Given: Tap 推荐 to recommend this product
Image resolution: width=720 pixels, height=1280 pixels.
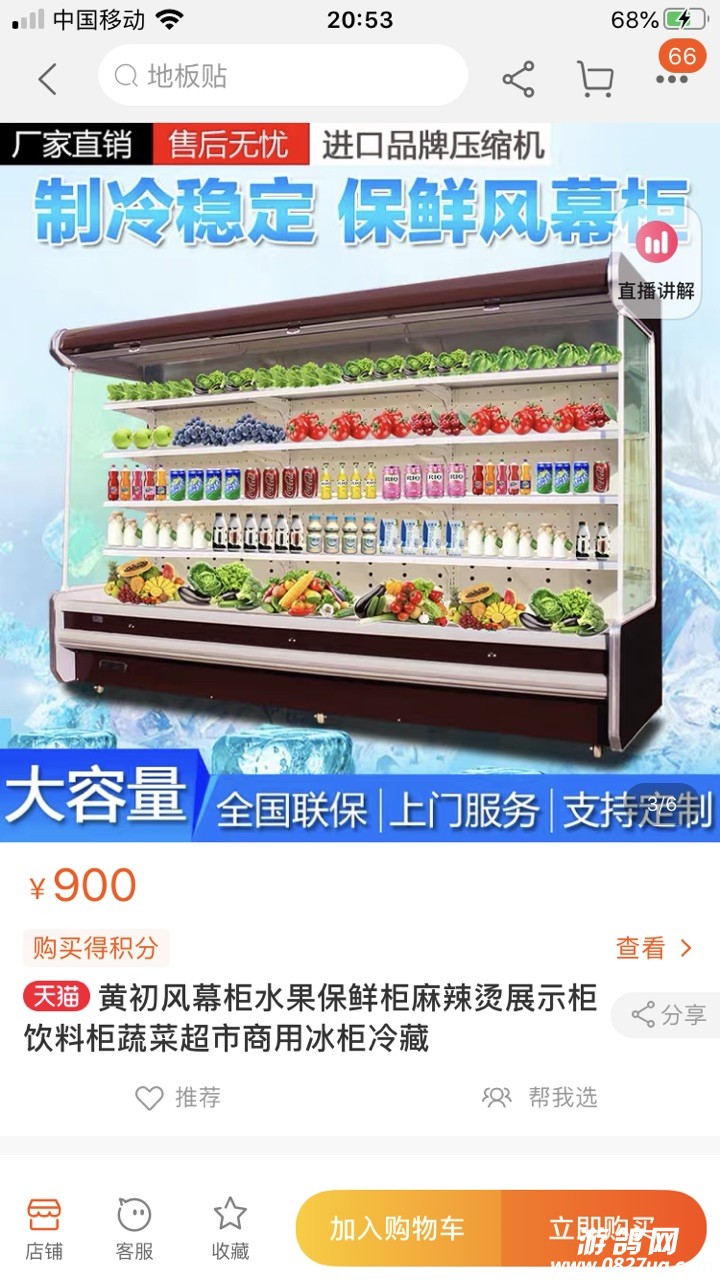Looking at the screenshot, I should point(178,1097).
